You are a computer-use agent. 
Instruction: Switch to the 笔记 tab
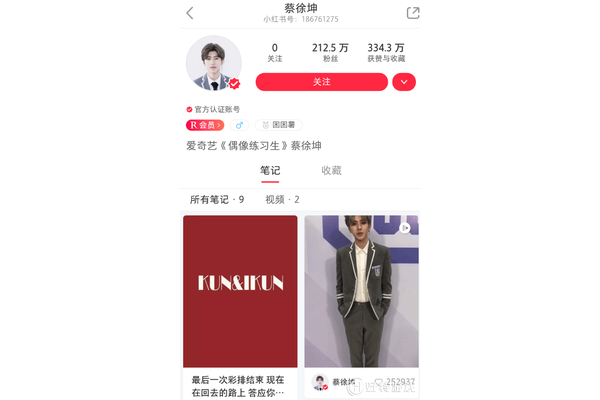point(270,171)
